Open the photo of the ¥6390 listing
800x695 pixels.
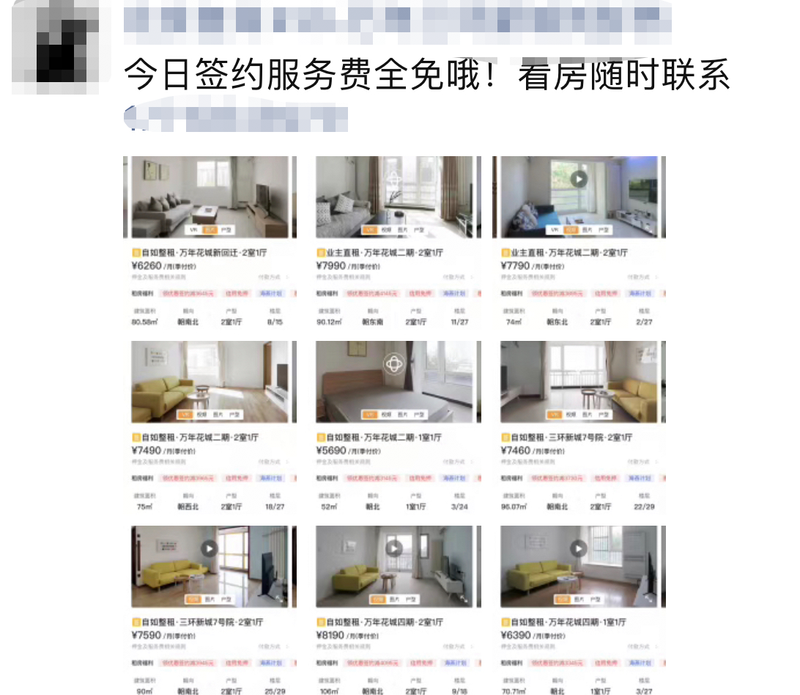click(x=580, y=566)
